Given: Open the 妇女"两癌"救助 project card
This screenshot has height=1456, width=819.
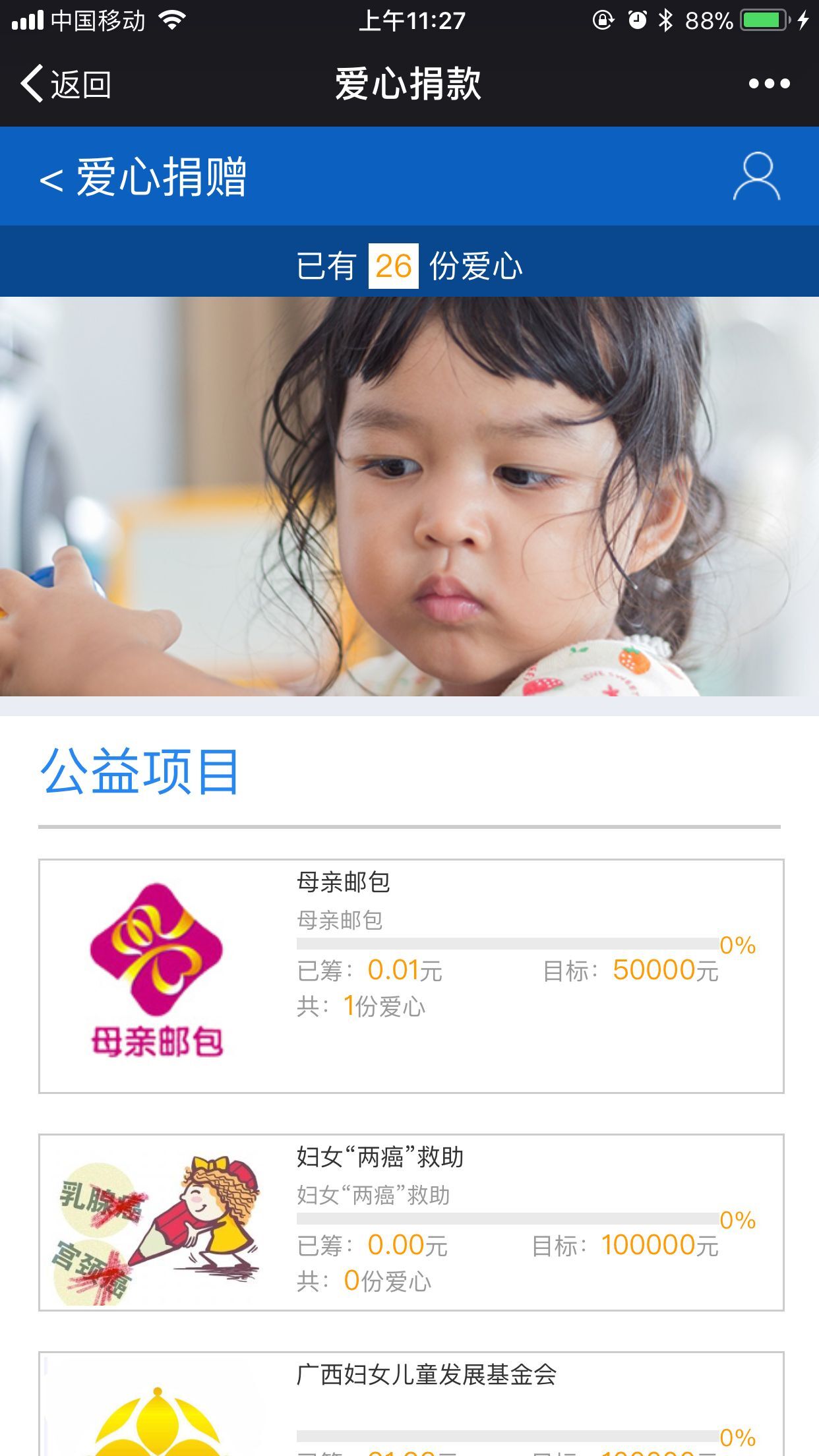Looking at the screenshot, I should pyautogui.click(x=410, y=1222).
